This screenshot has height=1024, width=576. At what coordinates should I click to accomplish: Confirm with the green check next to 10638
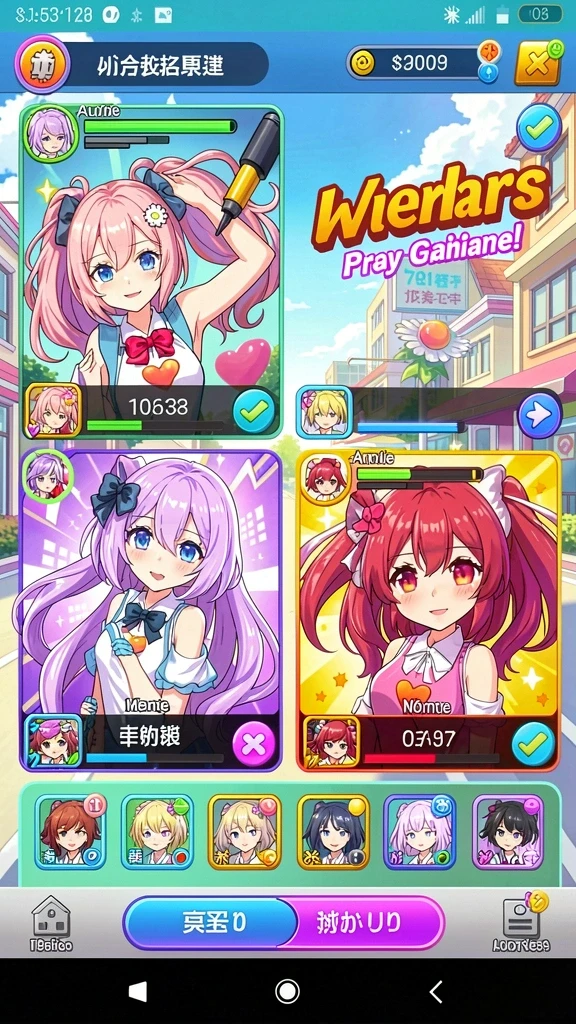click(255, 410)
